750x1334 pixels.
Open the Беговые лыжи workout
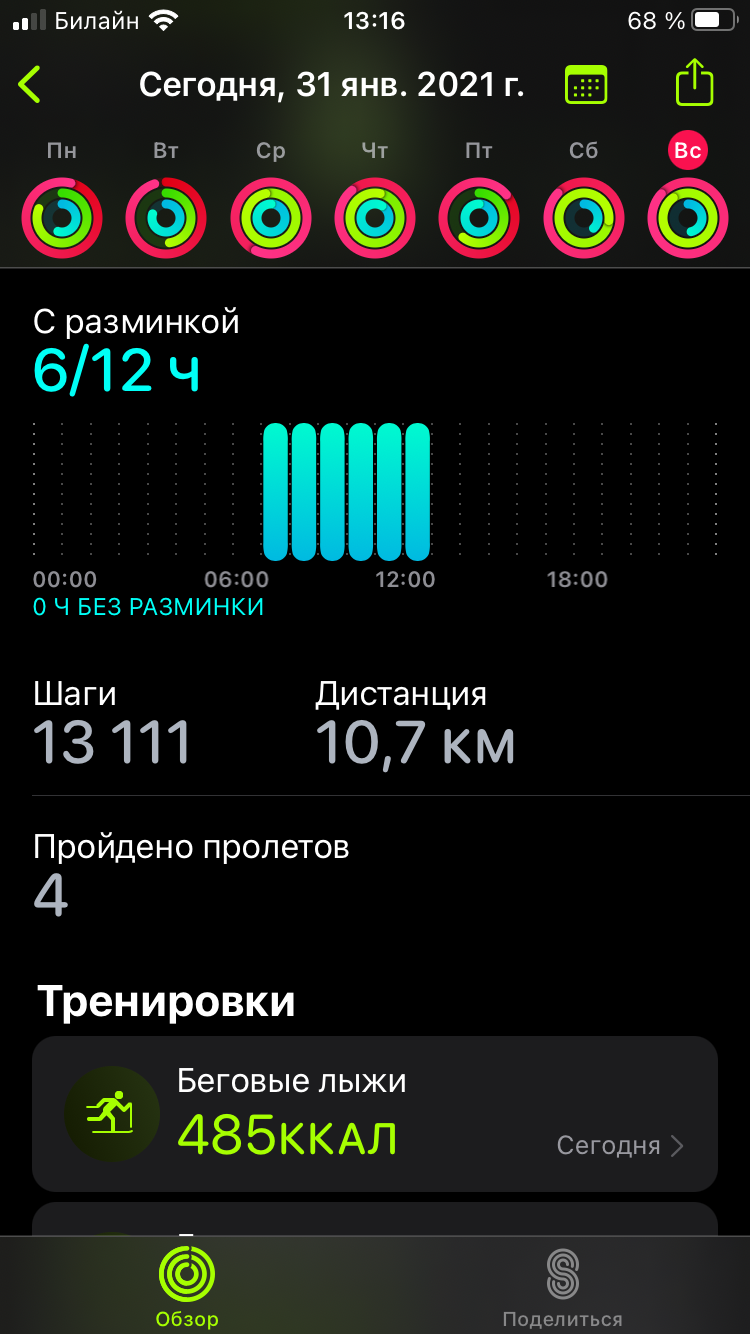[375, 1113]
